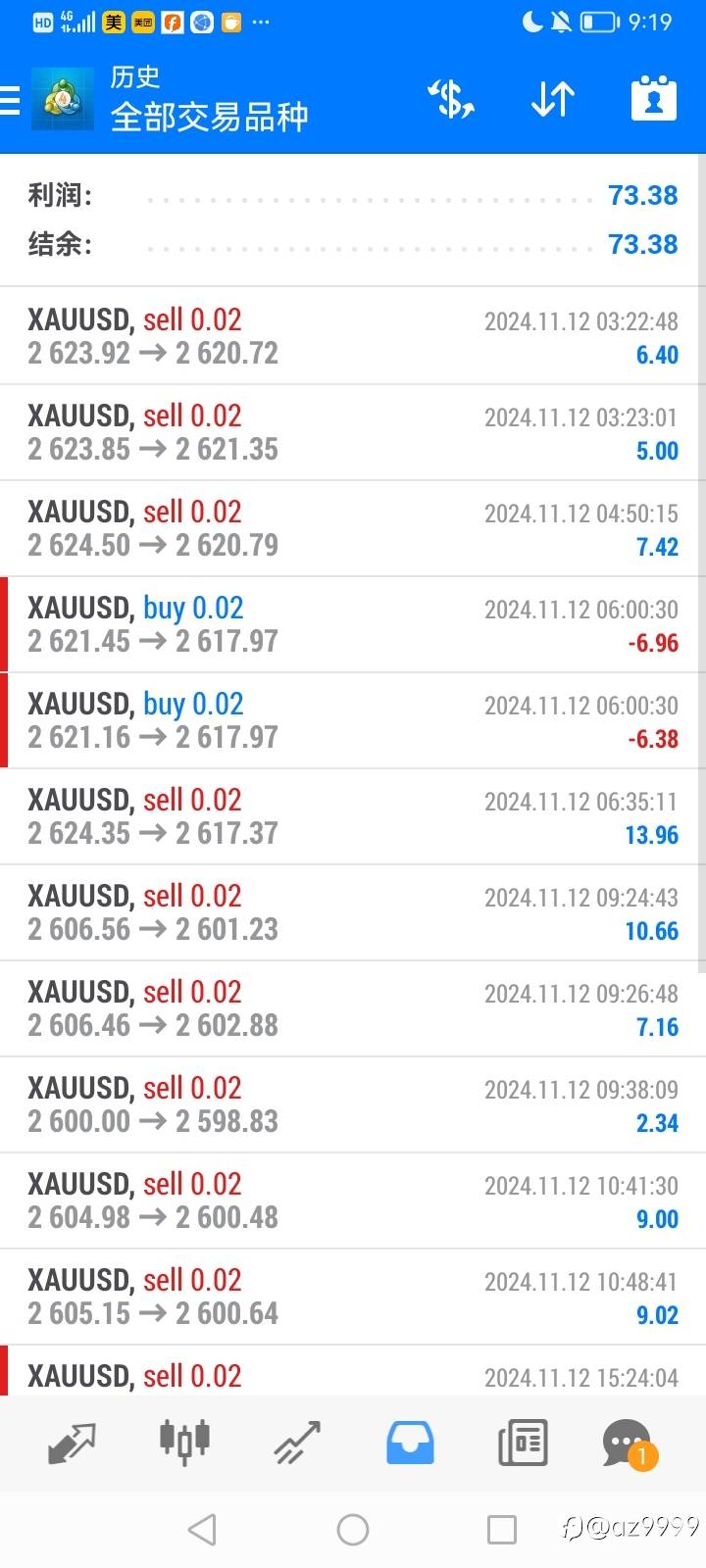Image resolution: width=706 pixels, height=1568 pixels.
Task: Expand the buy trade with -6.38 loss
Action: [x=353, y=720]
